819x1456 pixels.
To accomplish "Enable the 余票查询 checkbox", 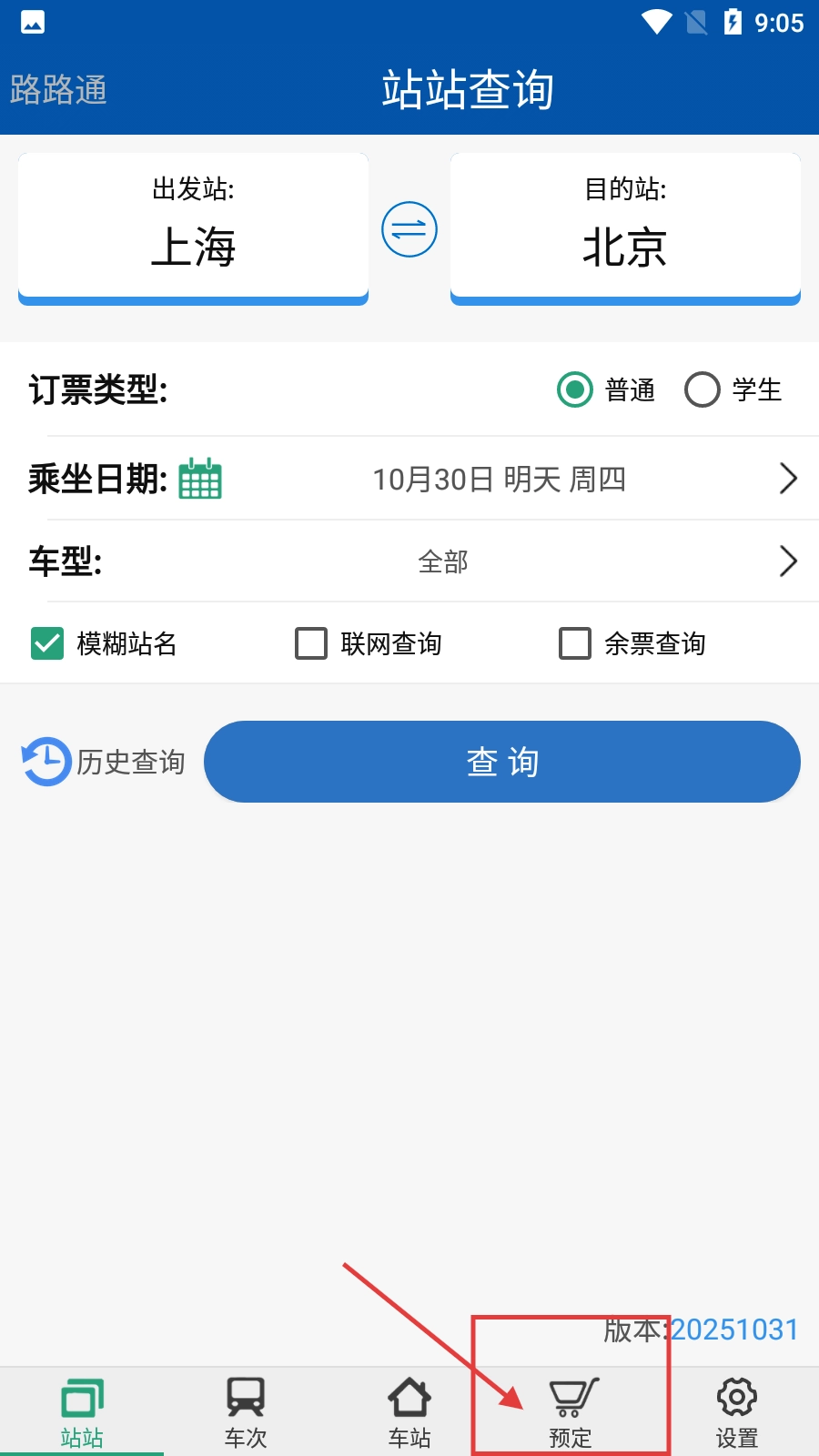I will point(575,643).
